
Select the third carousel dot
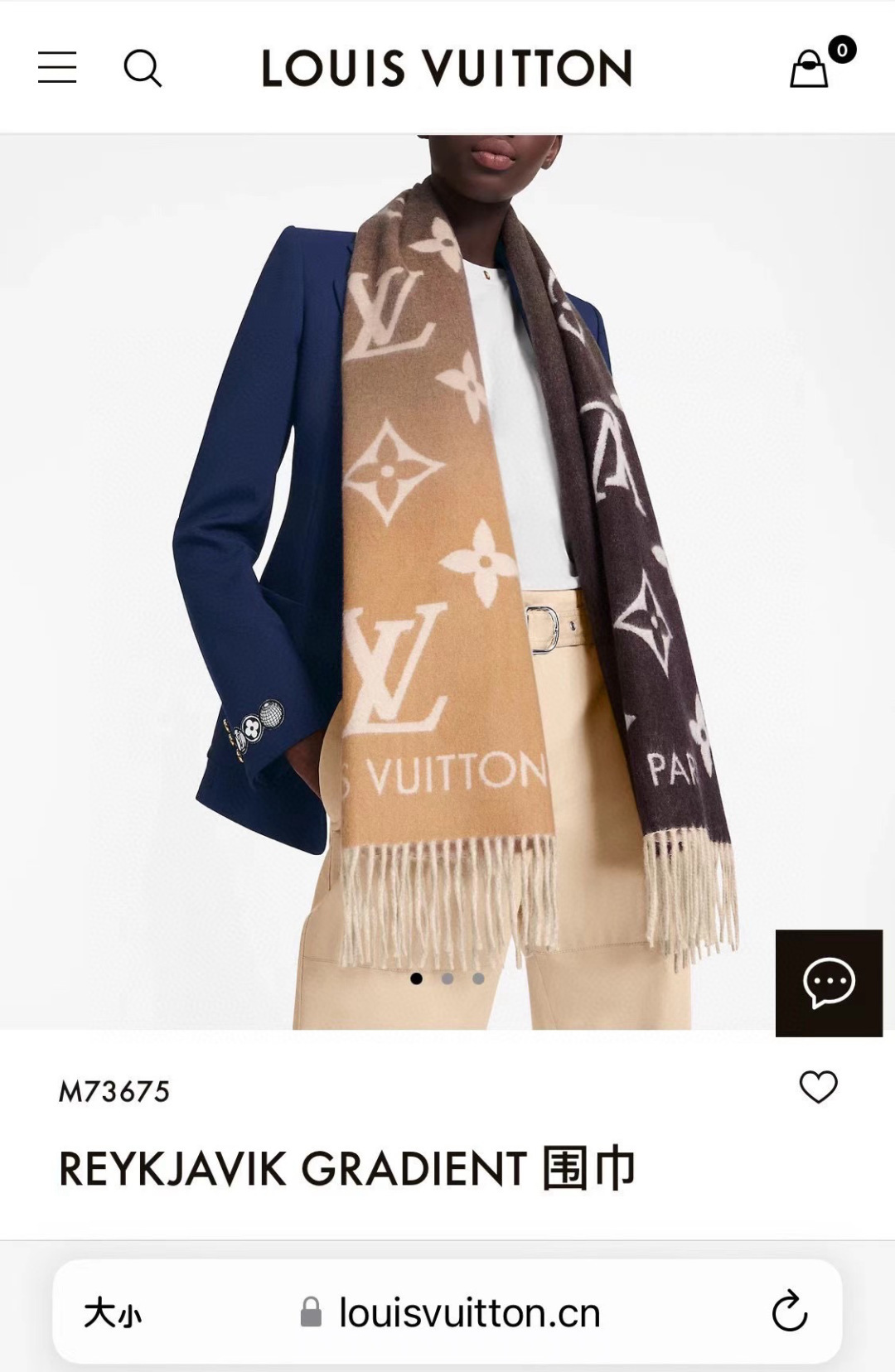tap(479, 979)
